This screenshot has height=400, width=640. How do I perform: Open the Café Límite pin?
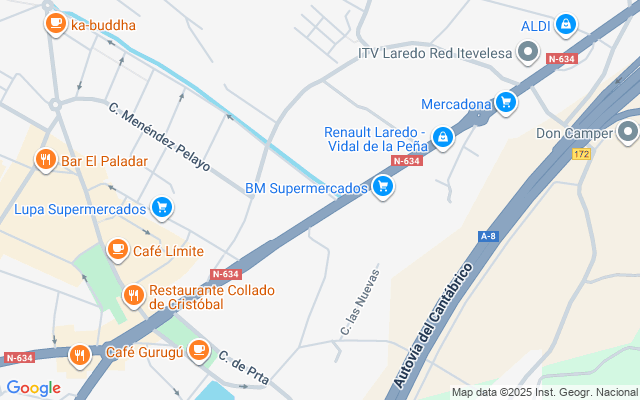coord(118,249)
